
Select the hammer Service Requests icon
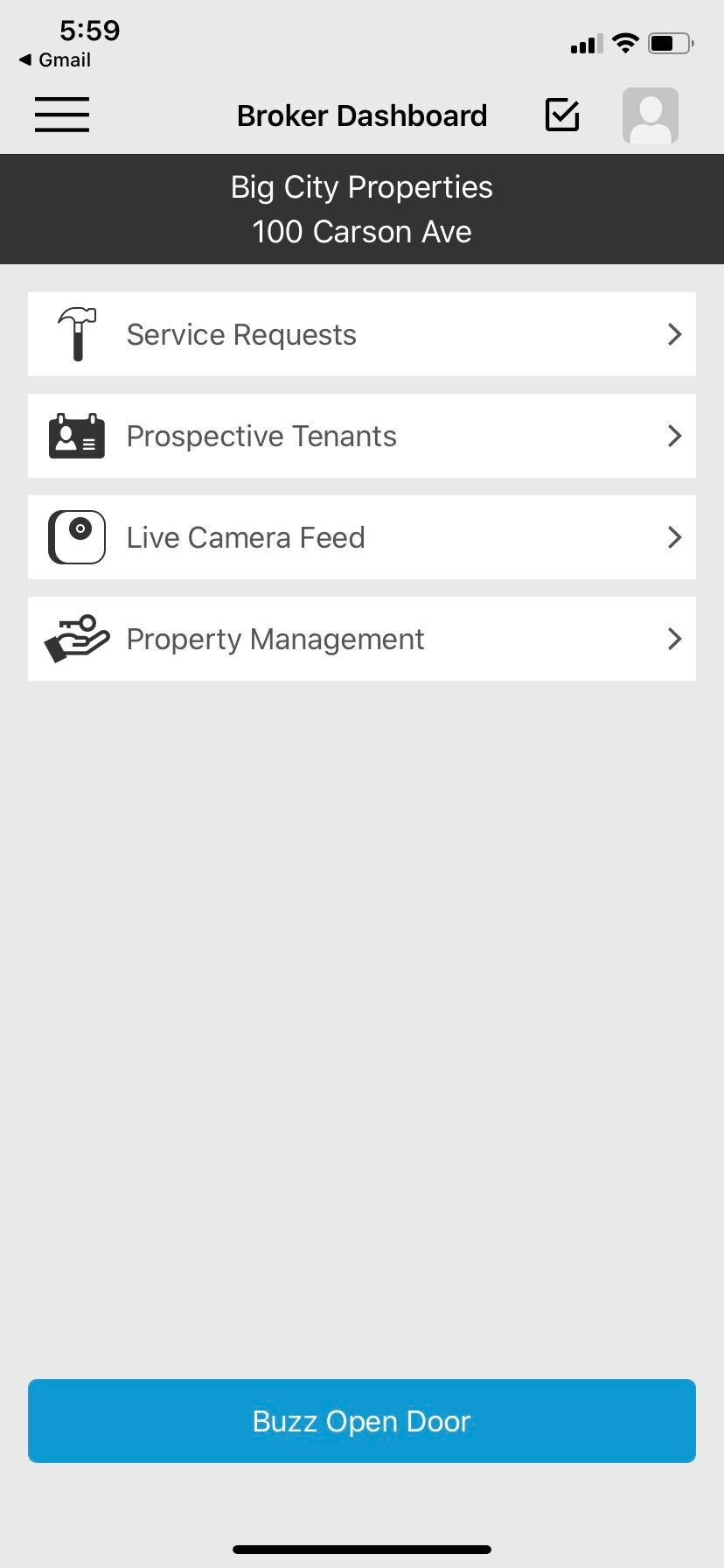click(77, 333)
